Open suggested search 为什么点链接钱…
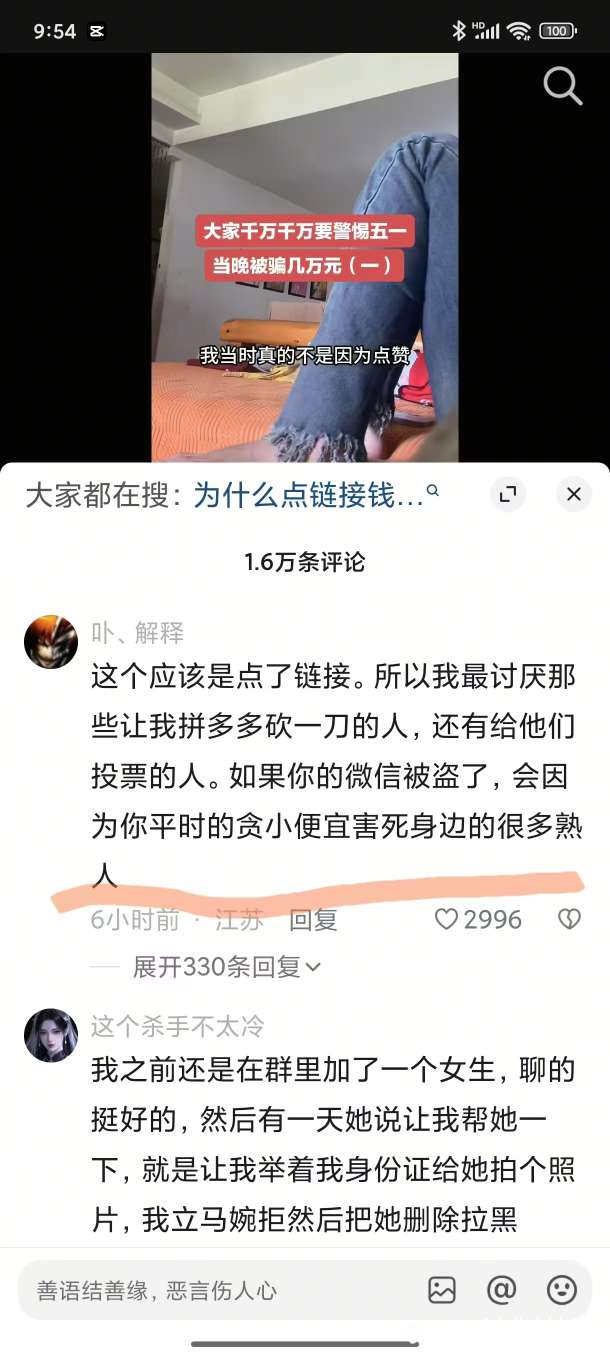610x1356 pixels. coord(314,494)
